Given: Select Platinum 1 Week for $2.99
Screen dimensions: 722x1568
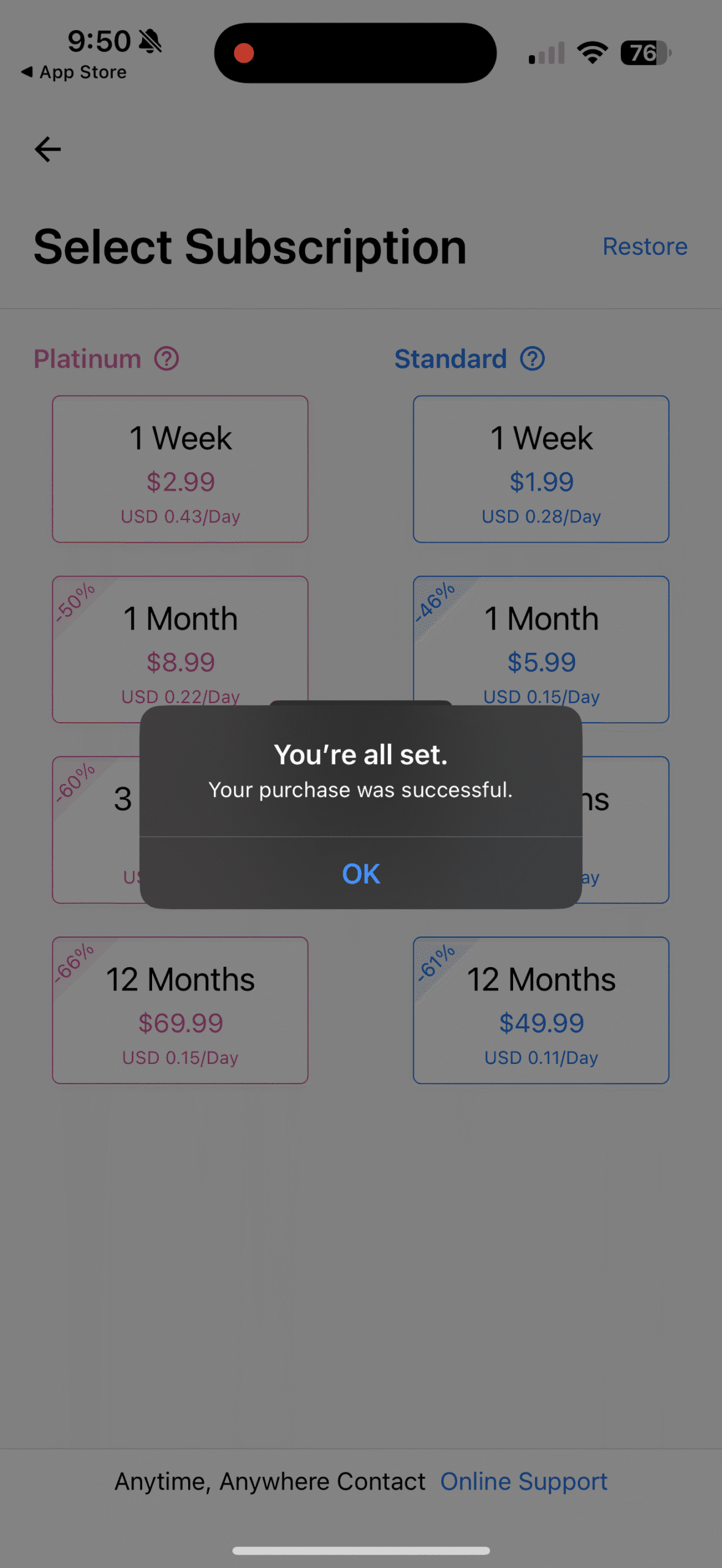Looking at the screenshot, I should point(180,469).
